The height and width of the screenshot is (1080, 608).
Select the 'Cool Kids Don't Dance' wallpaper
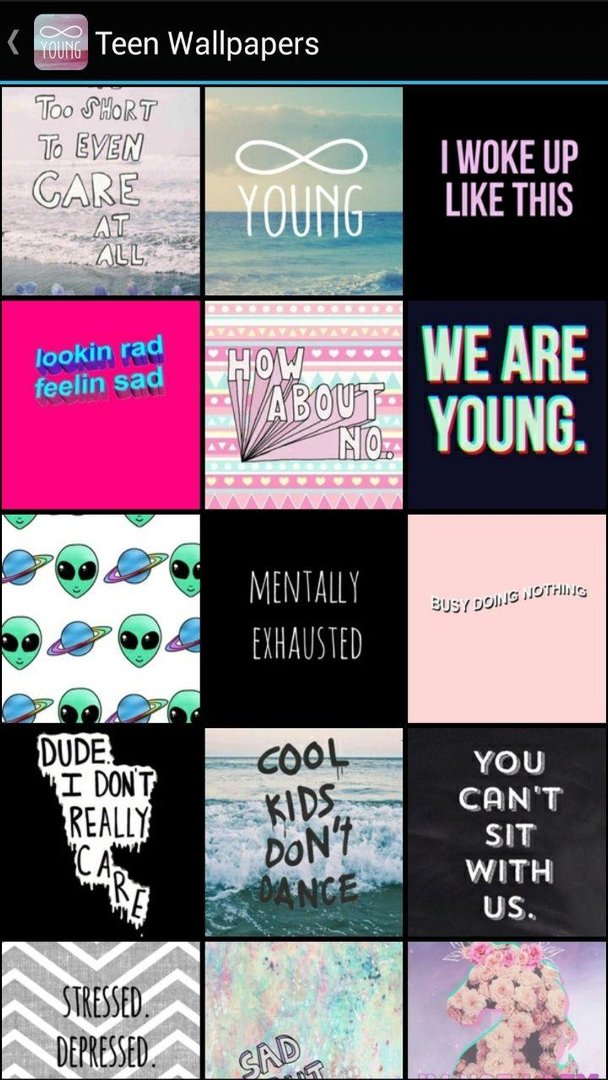304,832
